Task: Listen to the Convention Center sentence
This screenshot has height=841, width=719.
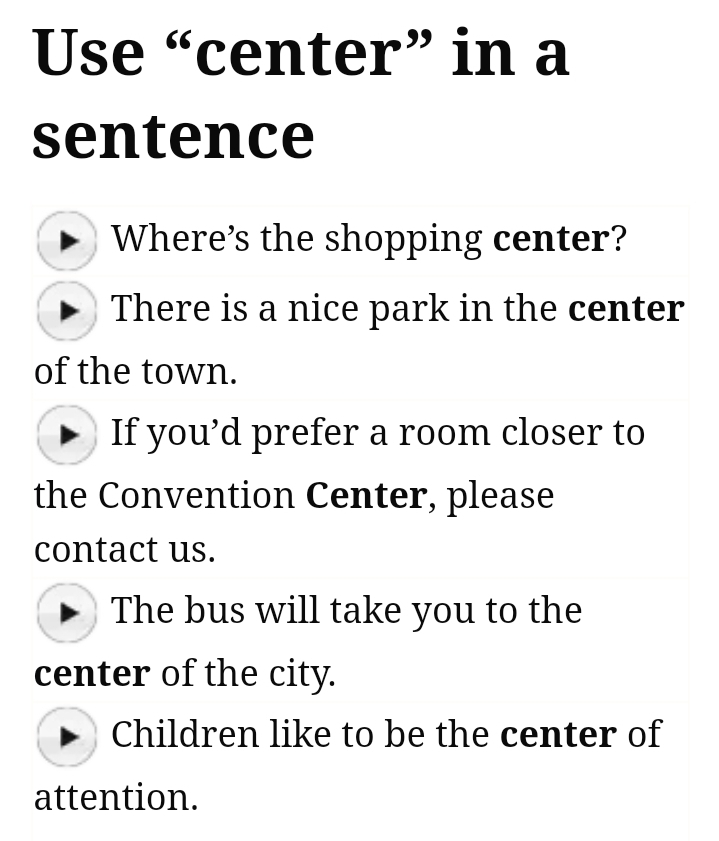Action: click(67, 434)
